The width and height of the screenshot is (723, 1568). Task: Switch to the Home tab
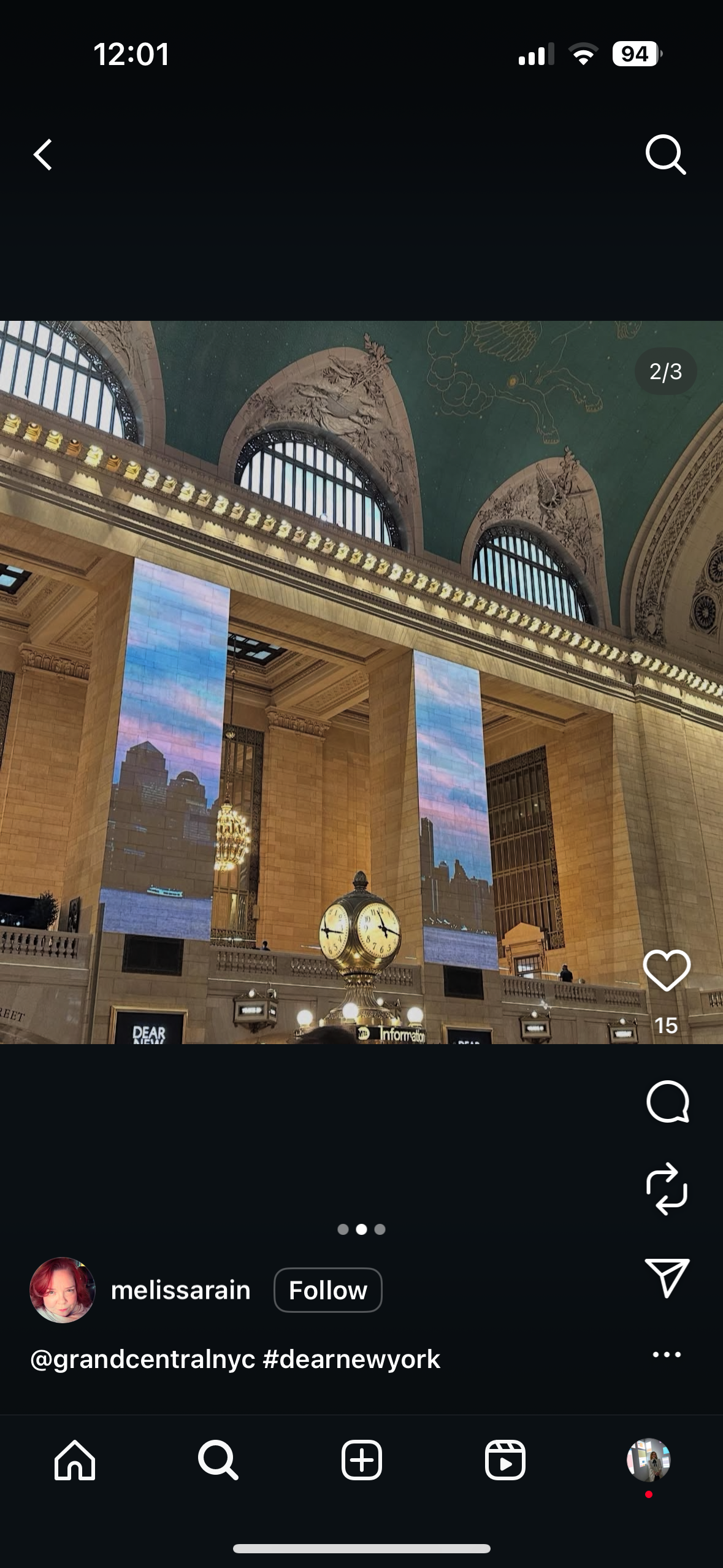click(75, 1460)
